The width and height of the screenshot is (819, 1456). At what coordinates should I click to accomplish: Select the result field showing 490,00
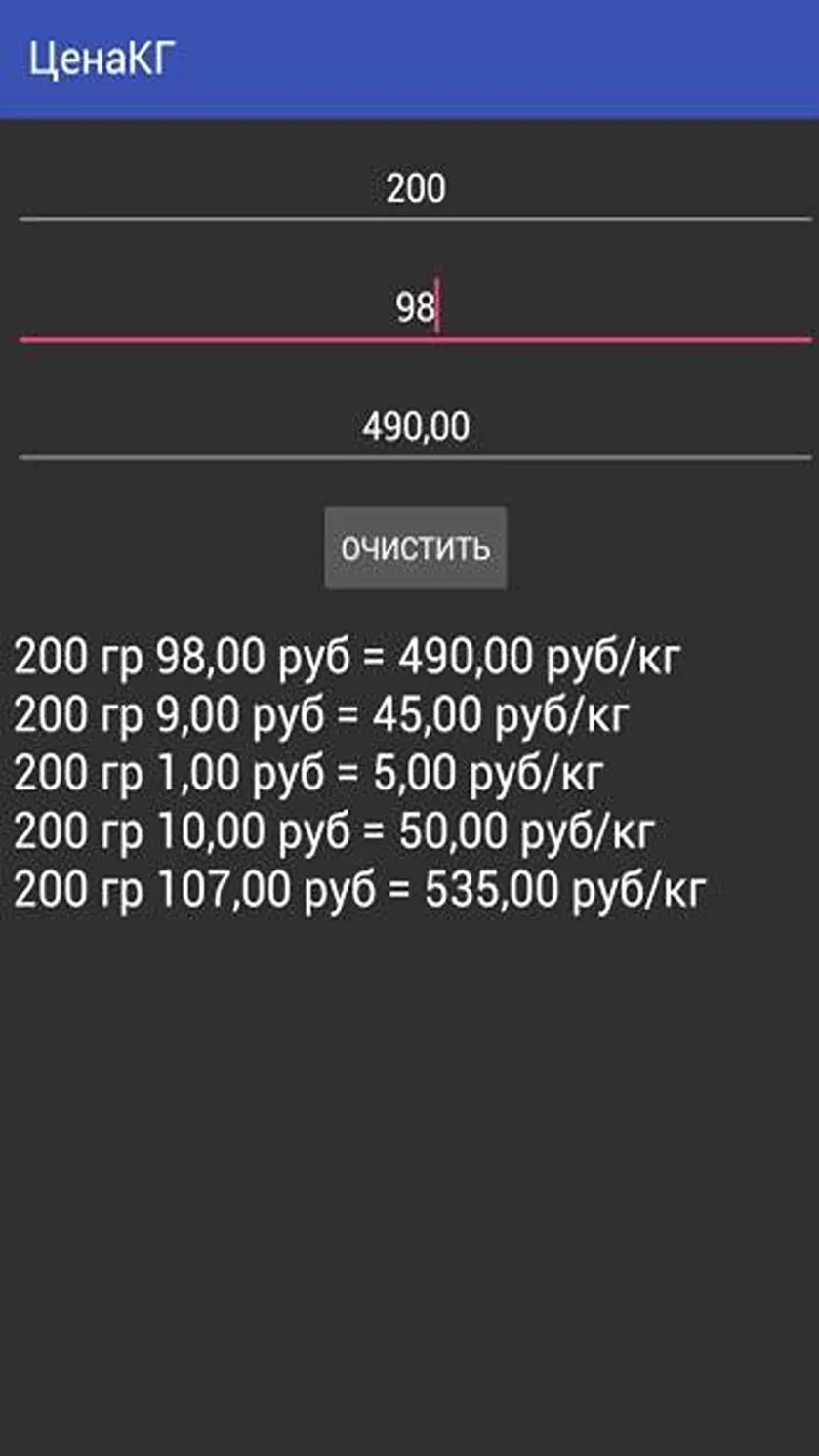click(415, 426)
